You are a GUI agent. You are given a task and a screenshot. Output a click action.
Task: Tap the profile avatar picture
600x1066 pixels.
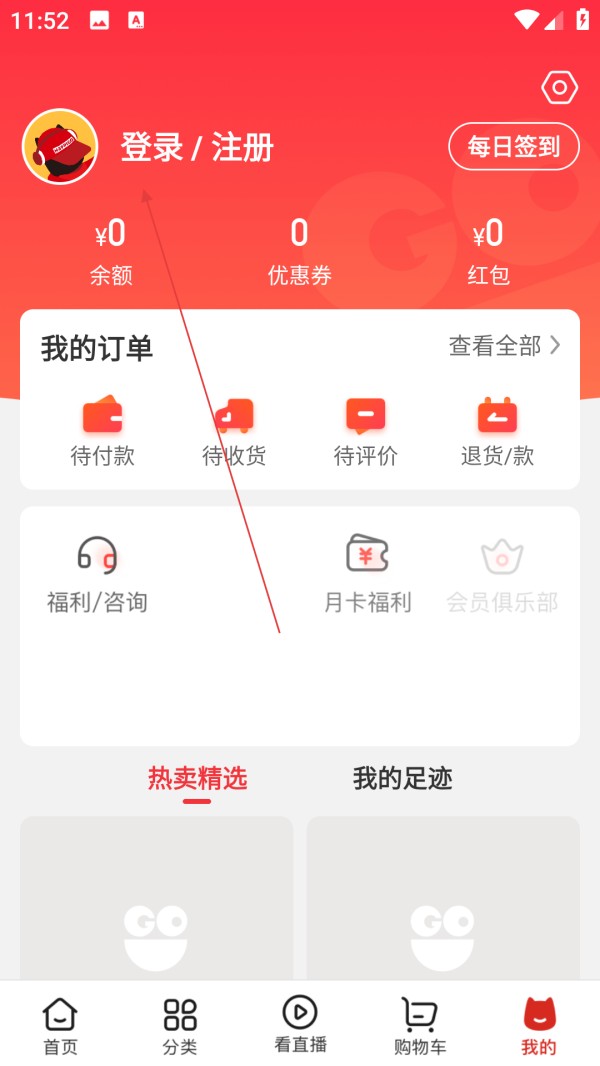tap(60, 147)
